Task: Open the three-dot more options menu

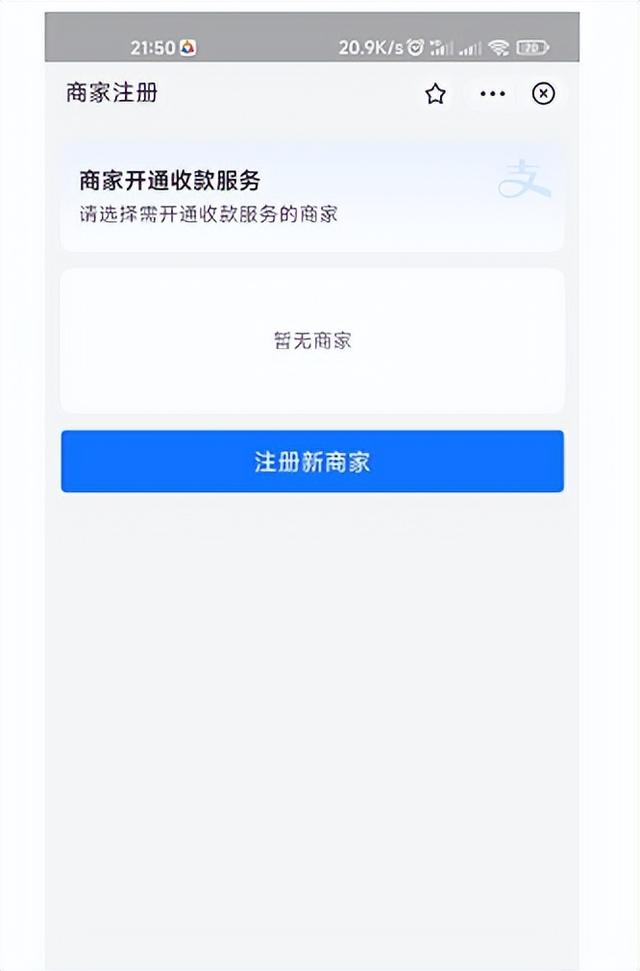Action: [x=492, y=94]
